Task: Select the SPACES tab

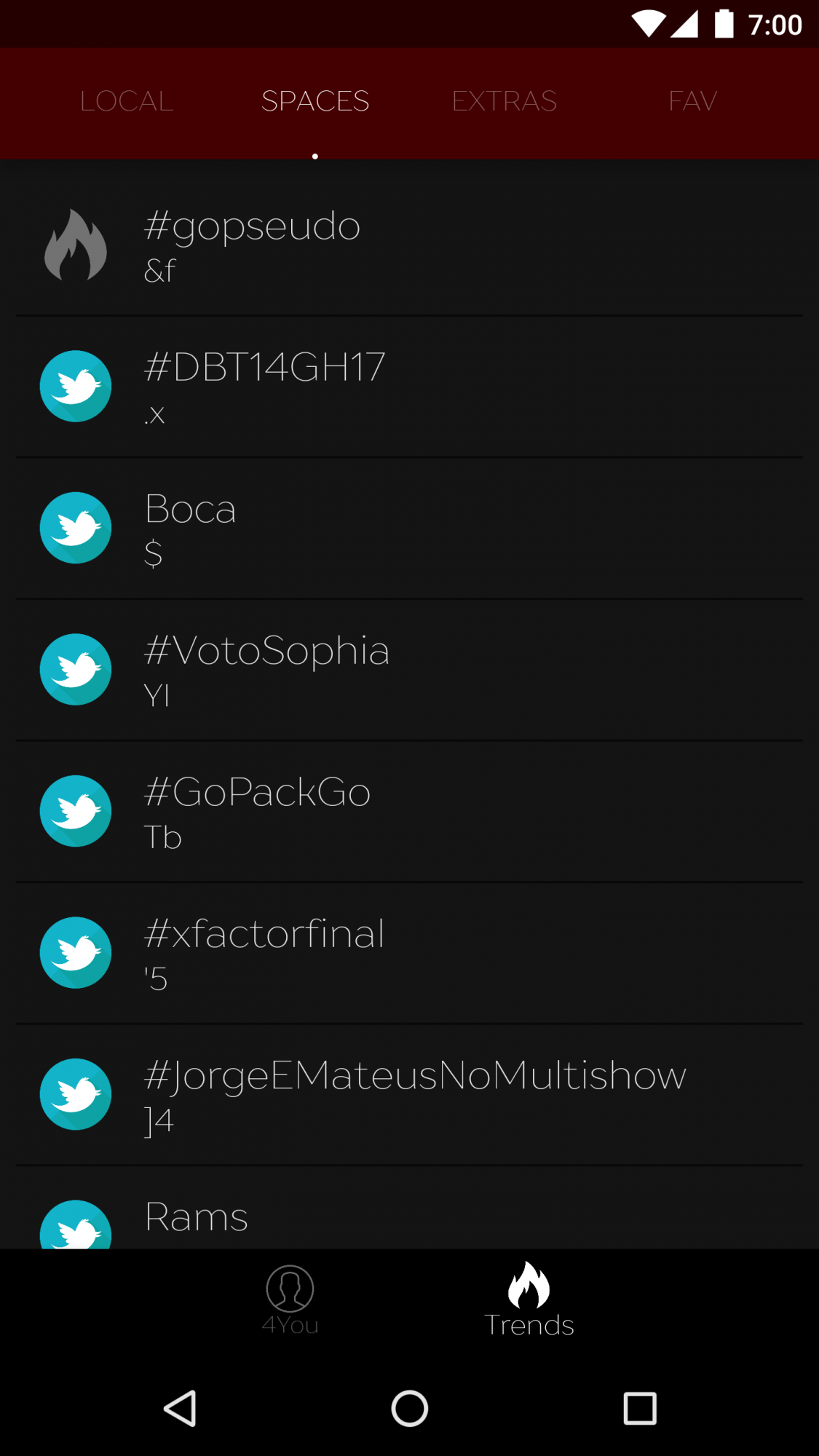Action: point(315,101)
